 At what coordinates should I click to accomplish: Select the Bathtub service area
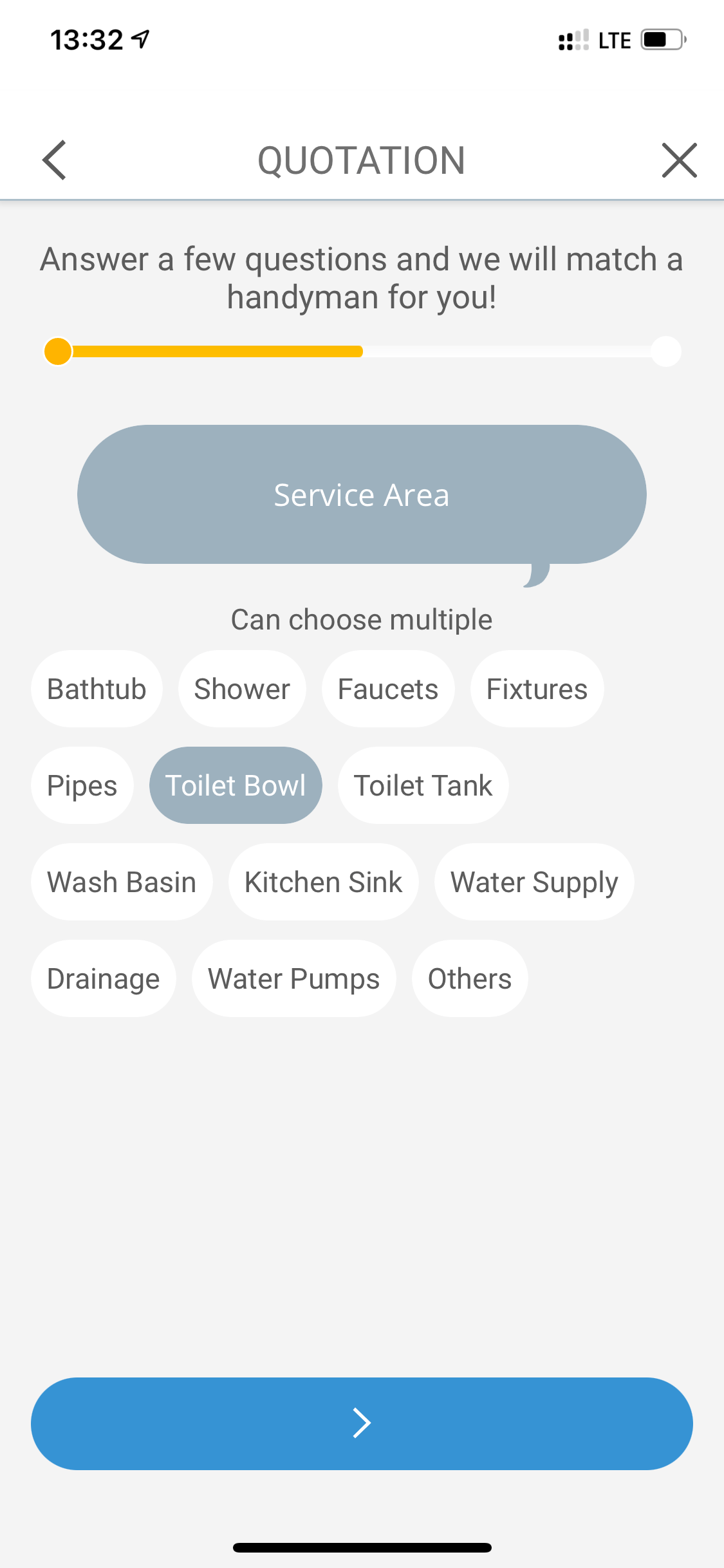[x=97, y=689]
